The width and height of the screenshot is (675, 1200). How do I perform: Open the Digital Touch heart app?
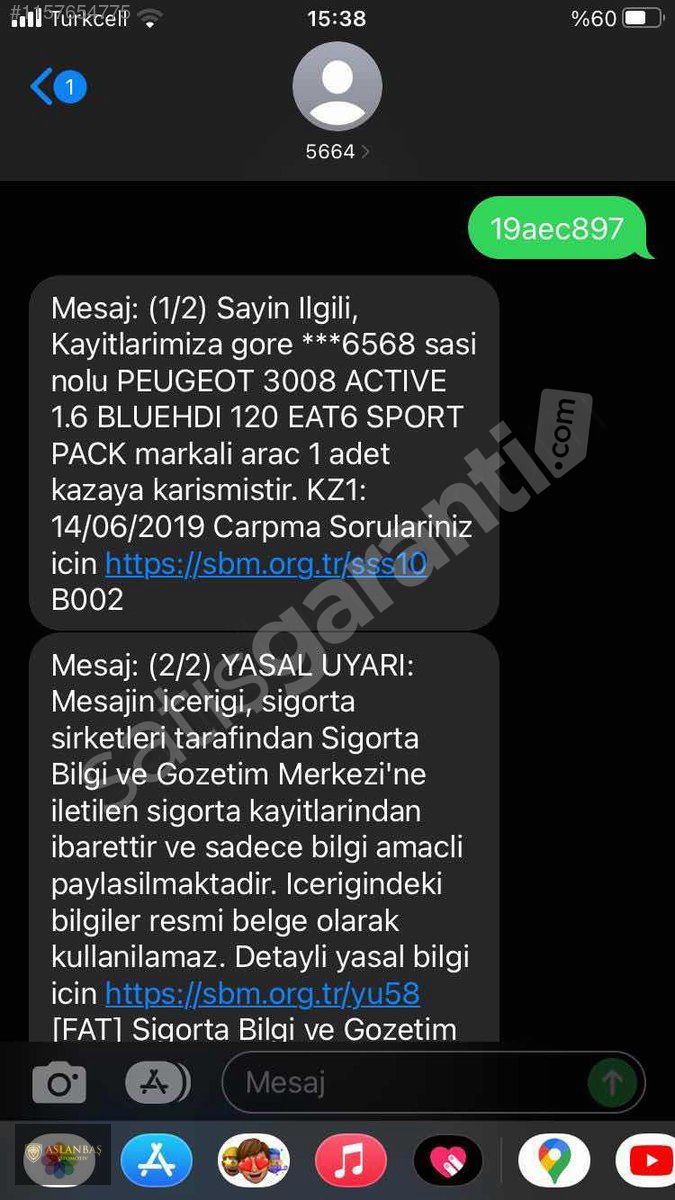pyautogui.click(x=449, y=1160)
